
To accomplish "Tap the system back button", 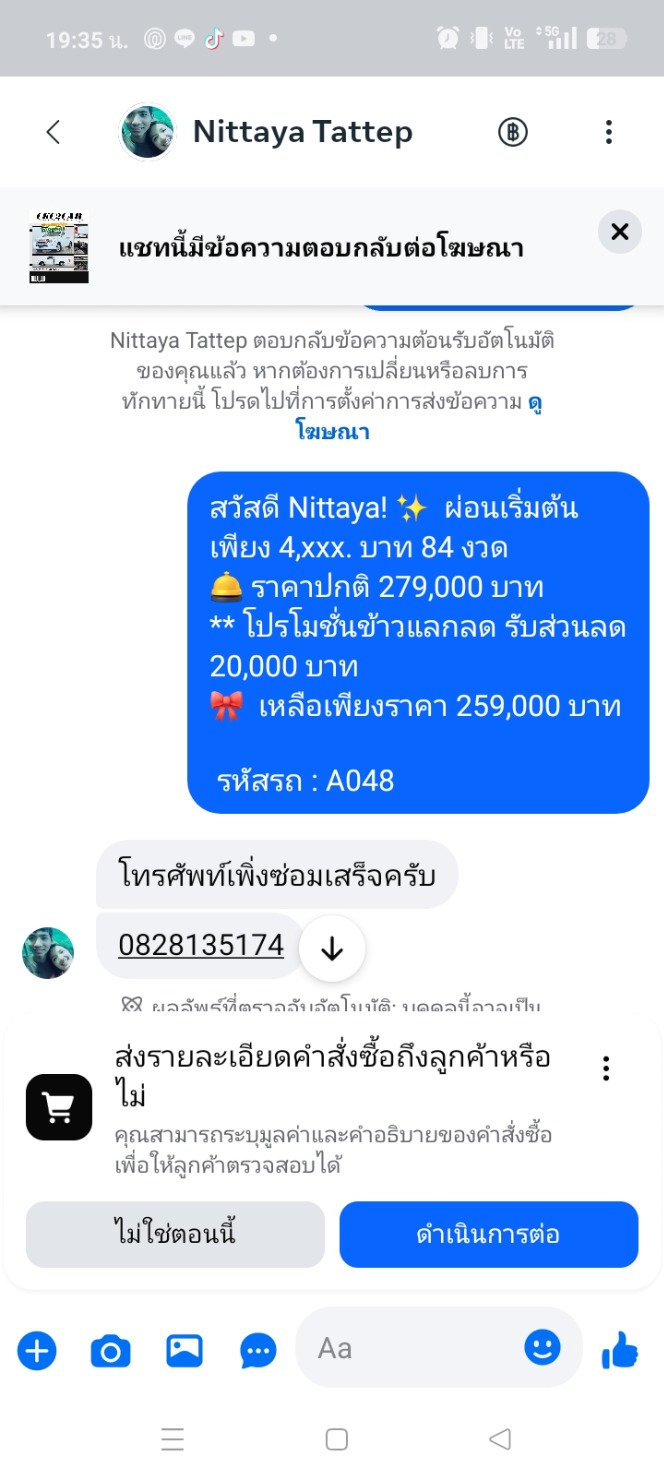I will [499, 1439].
